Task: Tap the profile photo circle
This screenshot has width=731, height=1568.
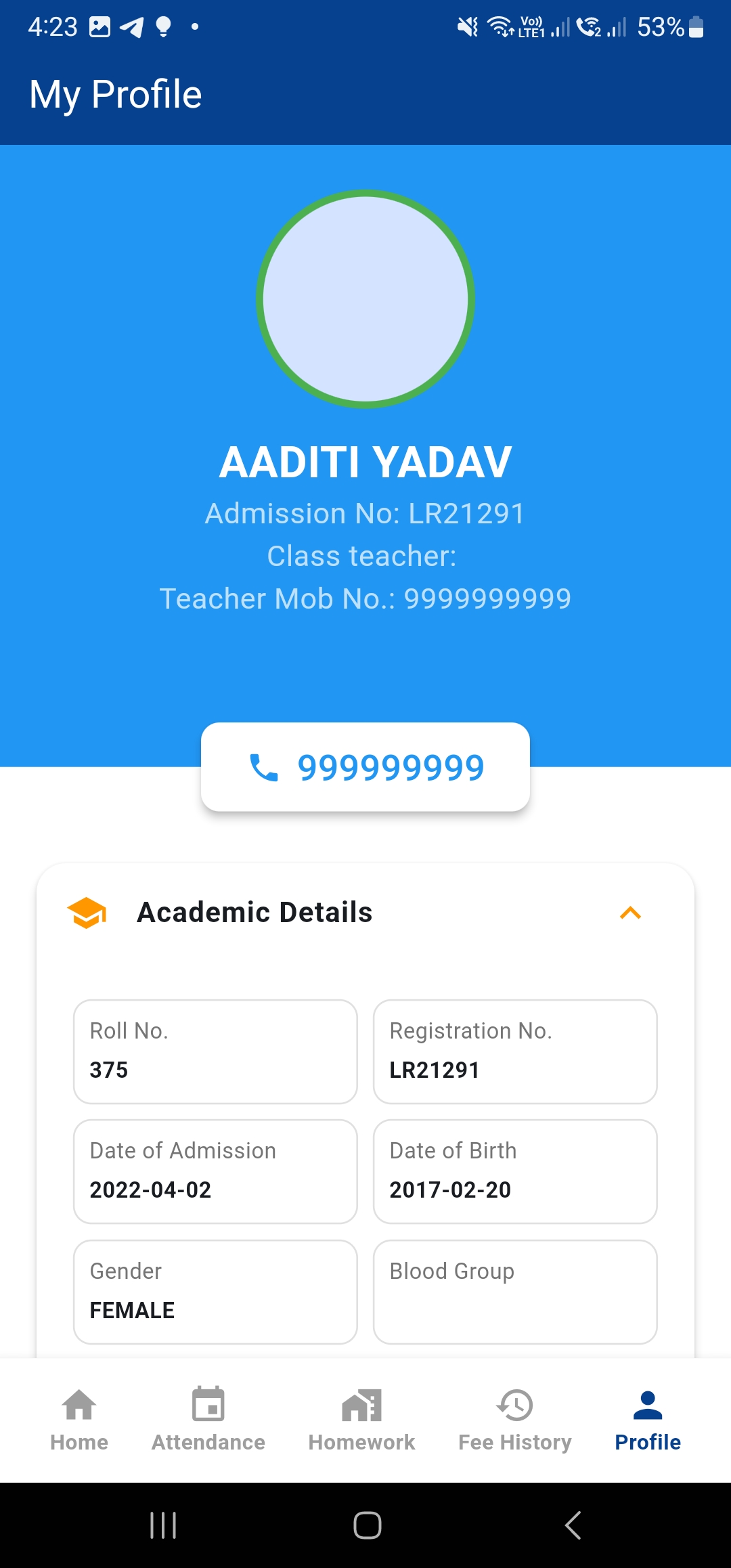Action: pos(365,299)
